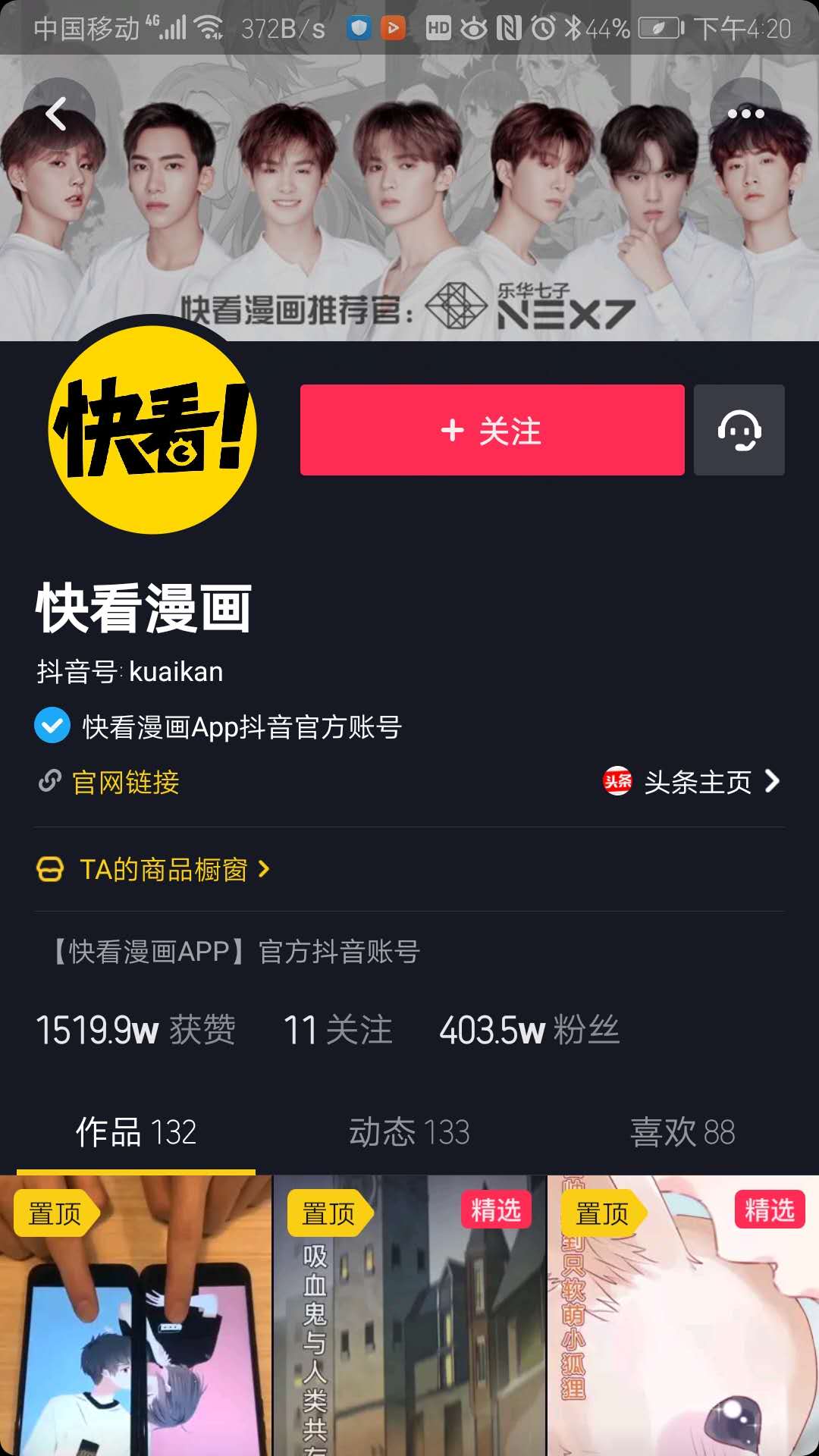This screenshot has width=819, height=1456.
Task: Open the three-dot overflow menu
Action: coord(745,114)
